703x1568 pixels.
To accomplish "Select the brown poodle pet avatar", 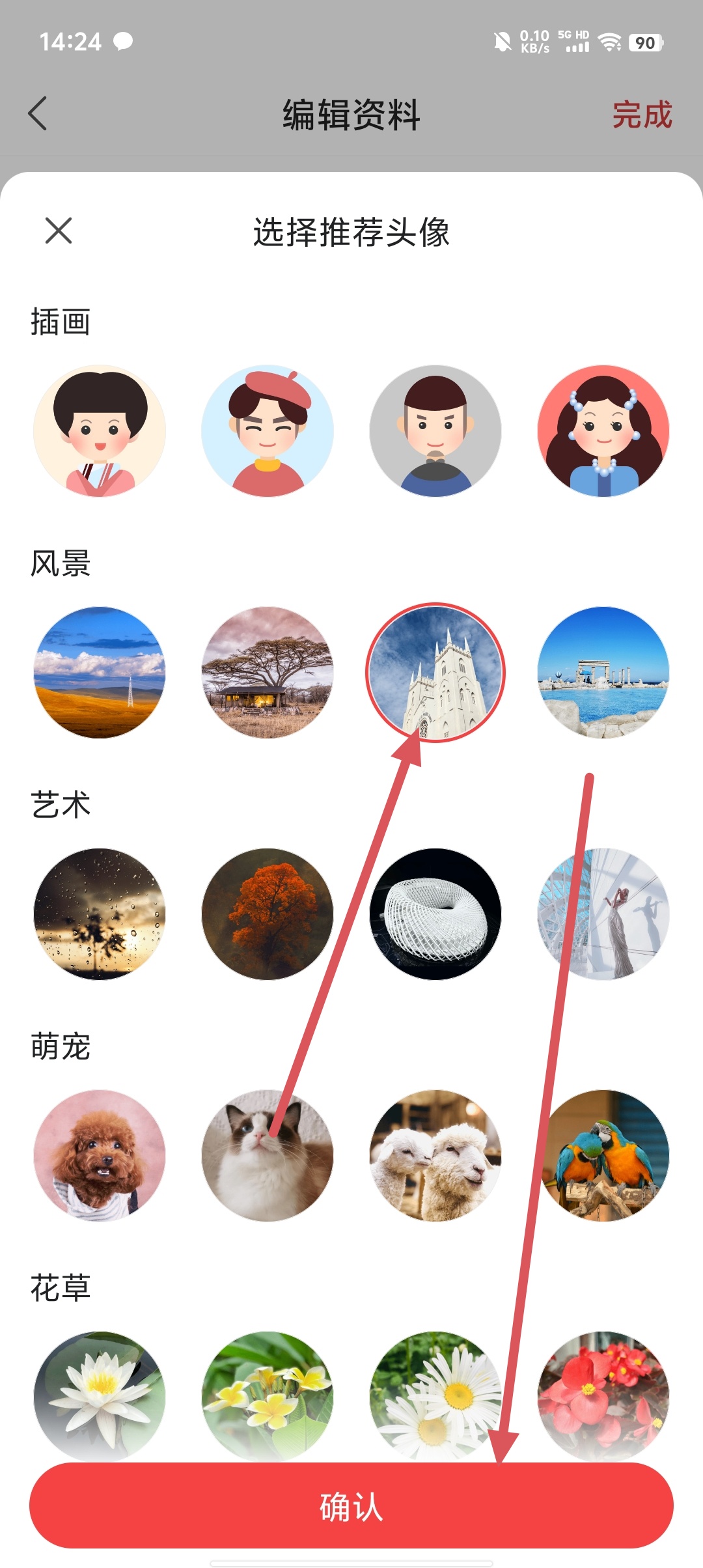I will coord(100,1156).
